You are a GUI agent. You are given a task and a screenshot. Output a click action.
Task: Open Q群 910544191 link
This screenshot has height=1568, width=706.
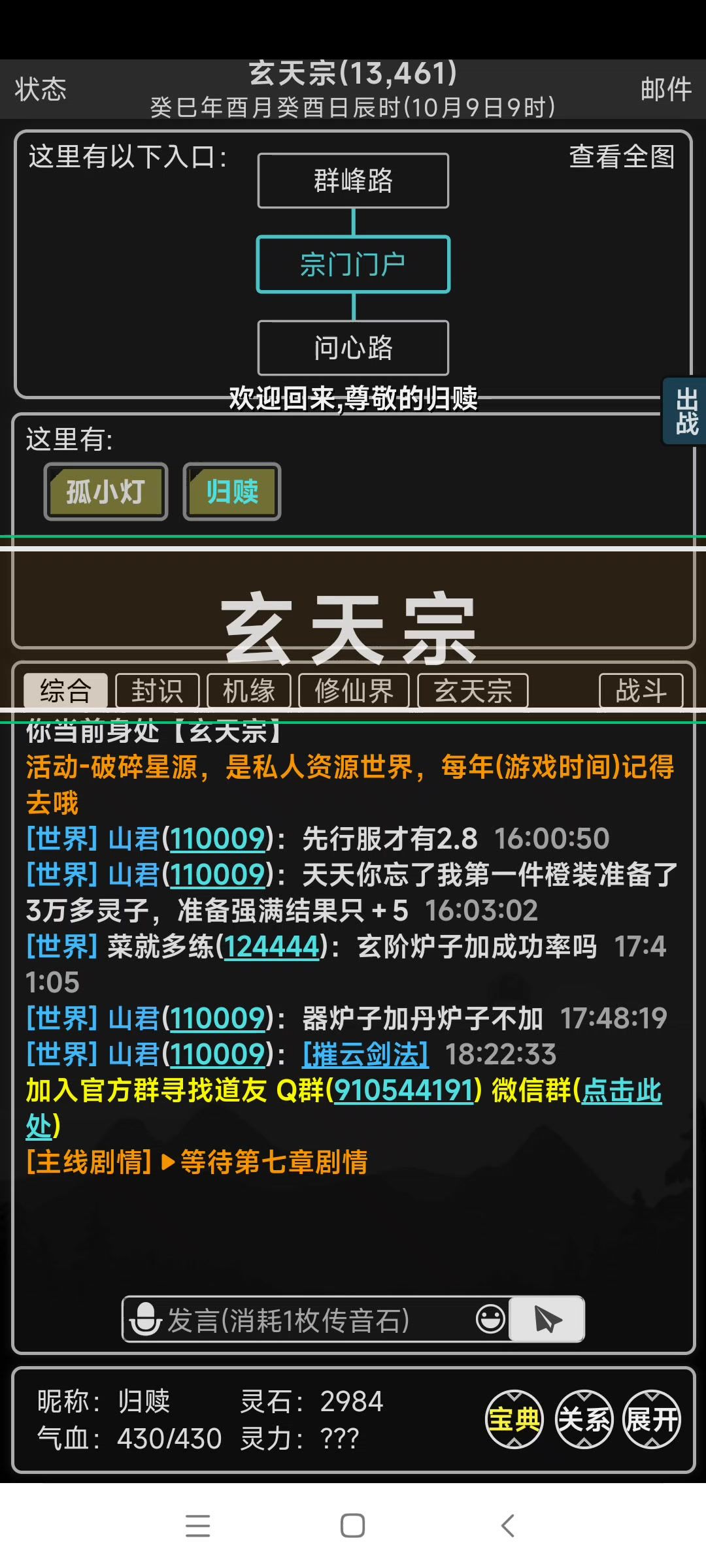point(404,1090)
